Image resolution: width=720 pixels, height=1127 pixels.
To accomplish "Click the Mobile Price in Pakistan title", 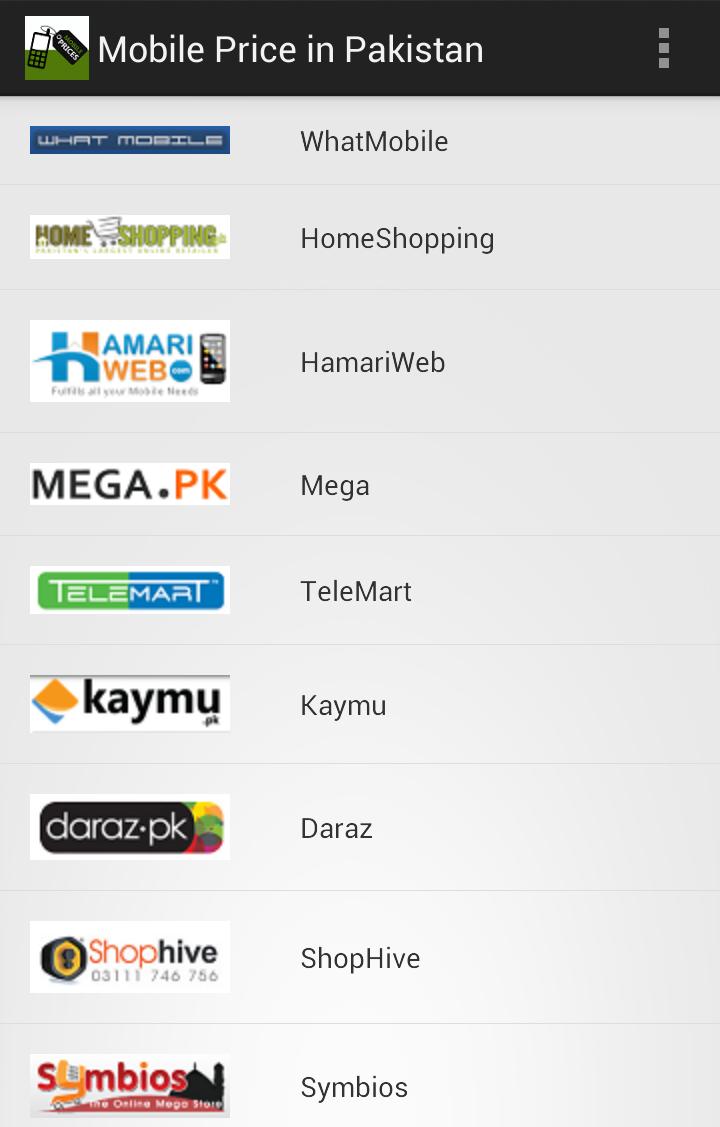I will click(x=291, y=48).
